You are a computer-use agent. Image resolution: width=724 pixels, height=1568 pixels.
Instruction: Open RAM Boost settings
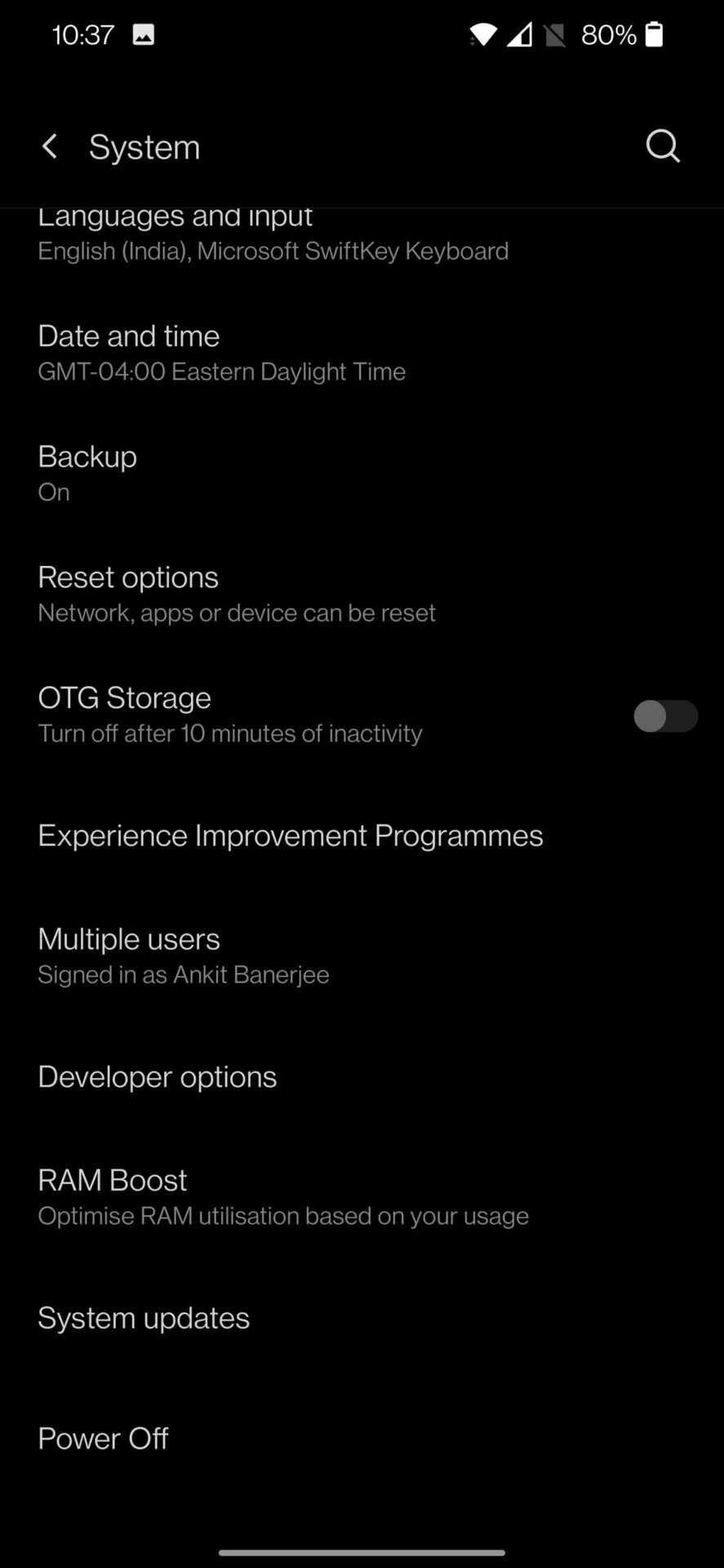[362, 1197]
